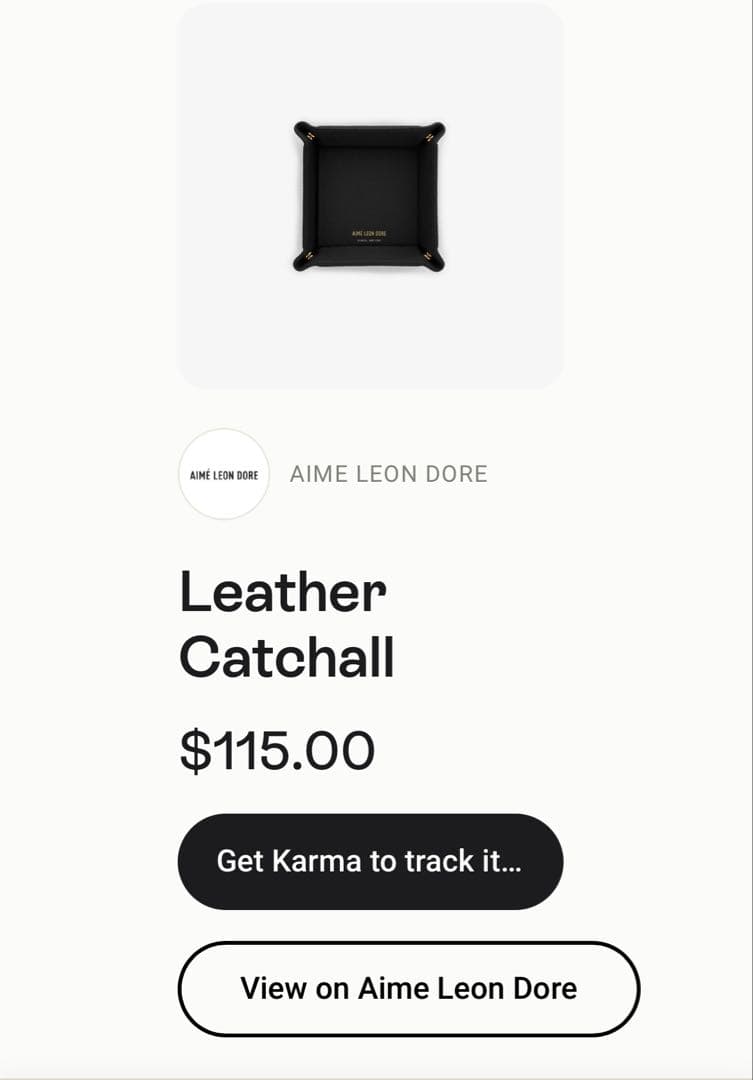
Task: Open View on Aime Leon Dore
Action: click(408, 988)
